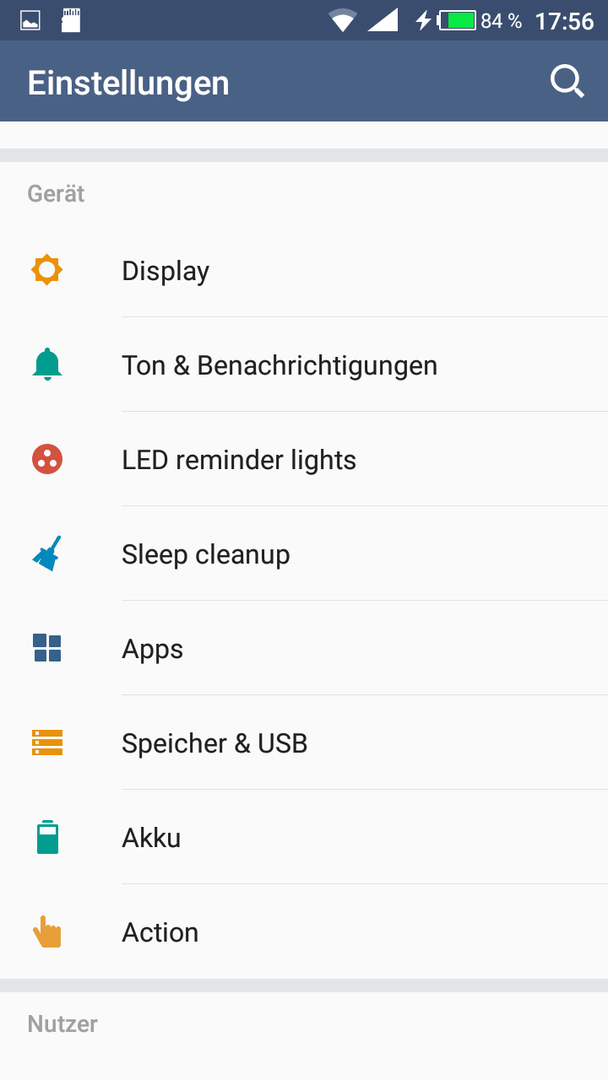The width and height of the screenshot is (608, 1080).
Task: Open LED reminder lights
Action: click(x=304, y=459)
